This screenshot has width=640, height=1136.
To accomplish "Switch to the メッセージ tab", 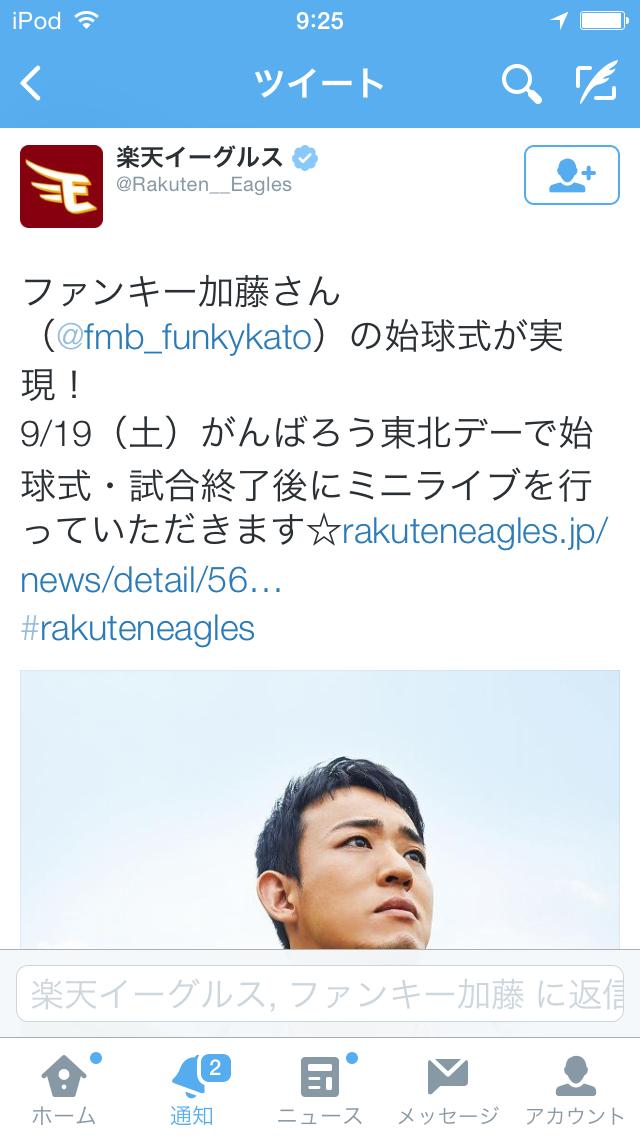I will (x=448, y=1089).
